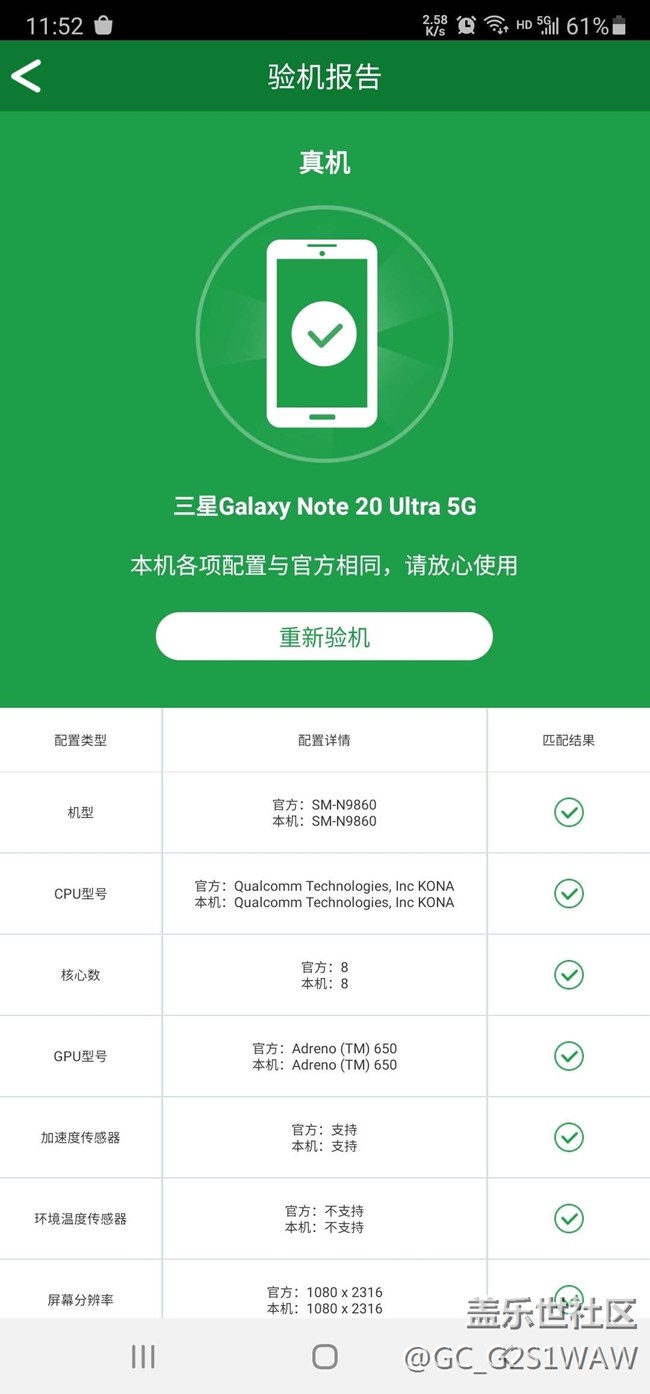Go back from the 验机报告 page
This screenshot has width=650, height=1394.
click(27, 76)
